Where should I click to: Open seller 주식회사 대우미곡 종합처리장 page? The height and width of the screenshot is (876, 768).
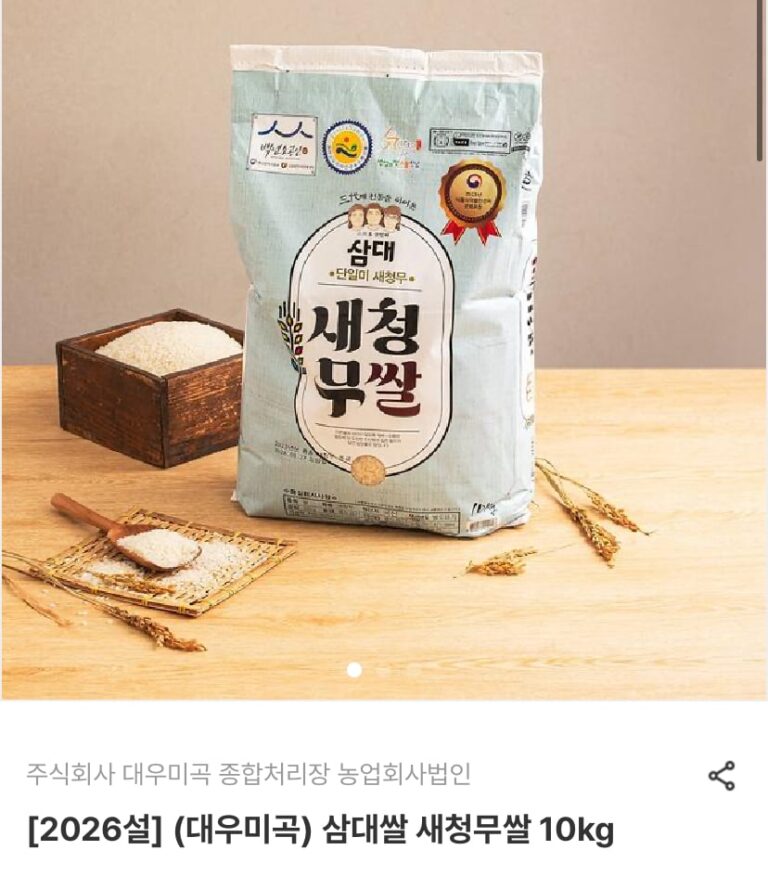click(248, 774)
